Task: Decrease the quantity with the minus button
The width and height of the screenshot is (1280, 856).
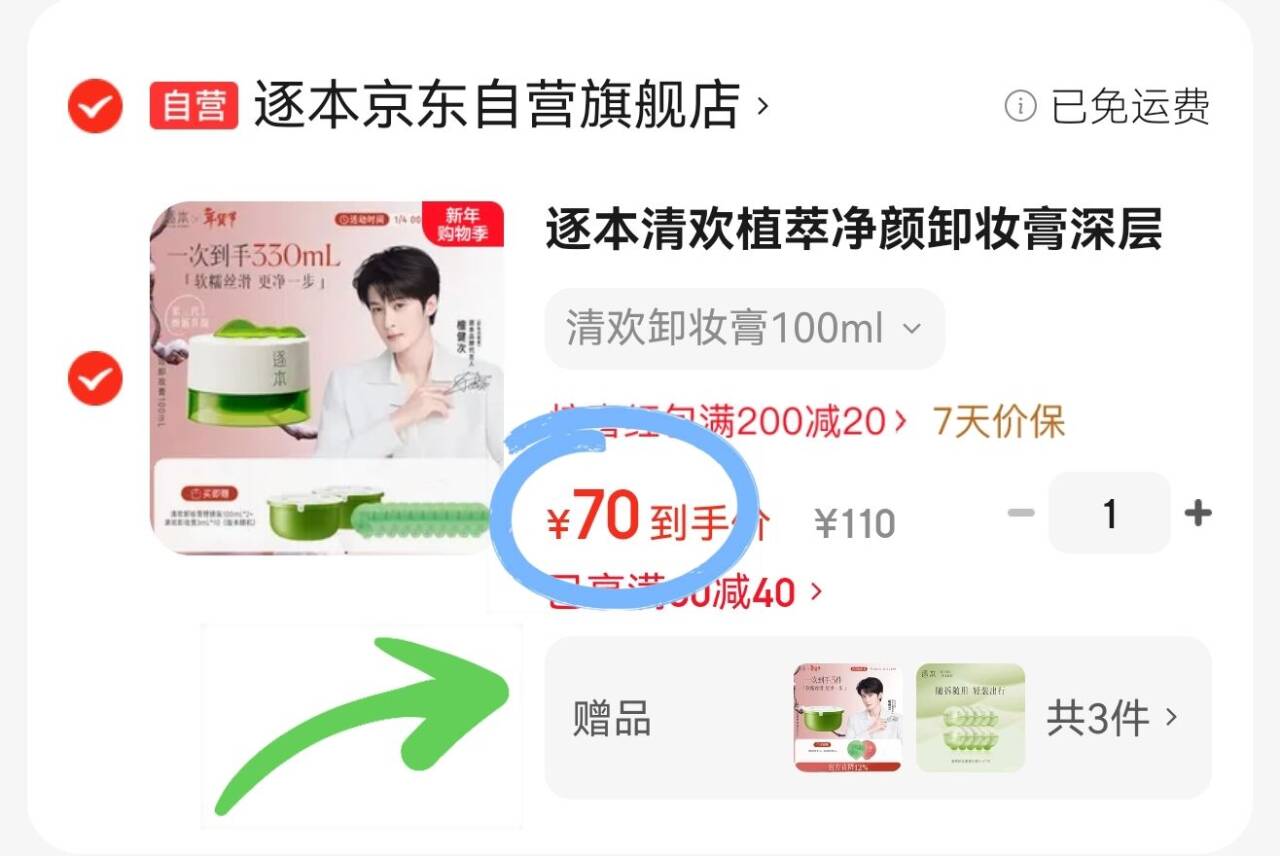Action: coord(1021,514)
